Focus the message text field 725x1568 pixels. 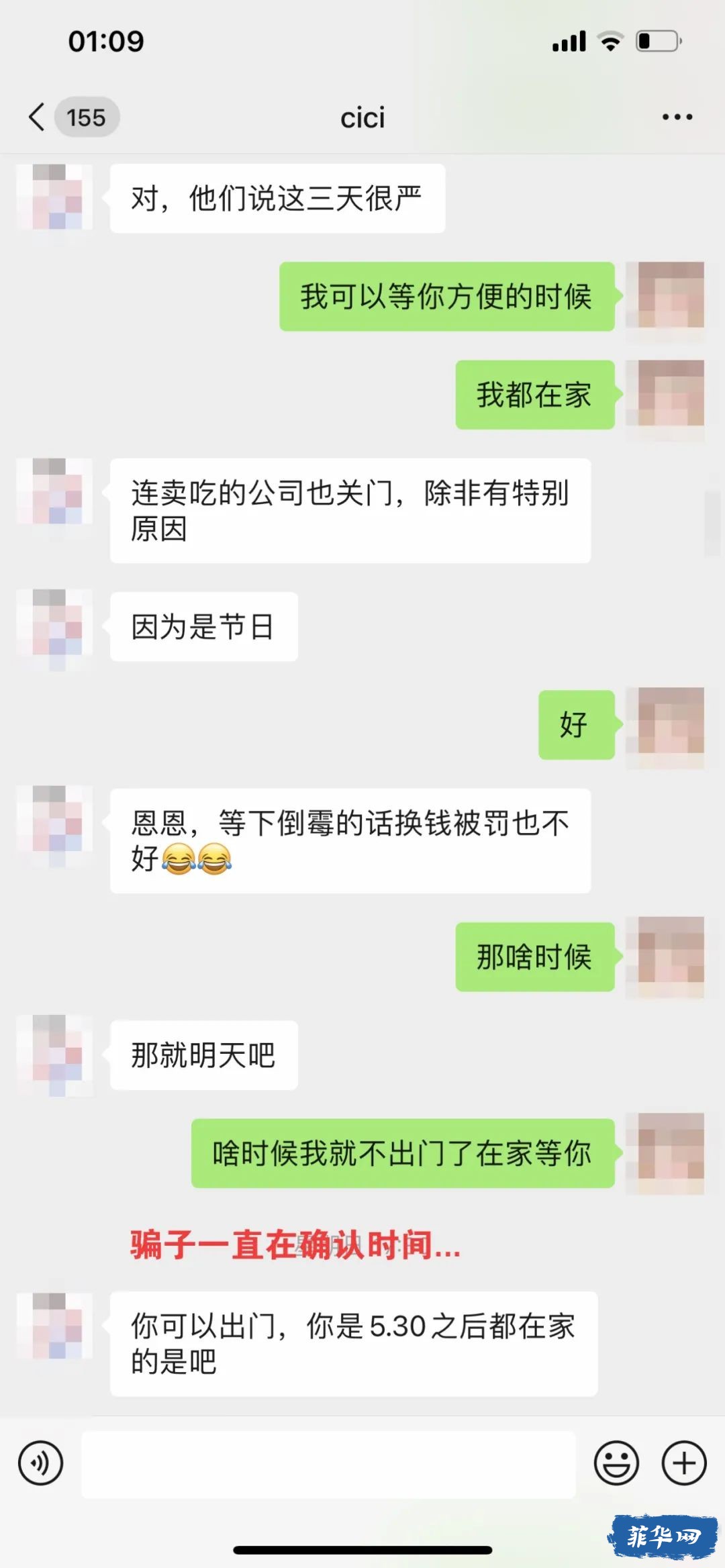coord(328,1464)
